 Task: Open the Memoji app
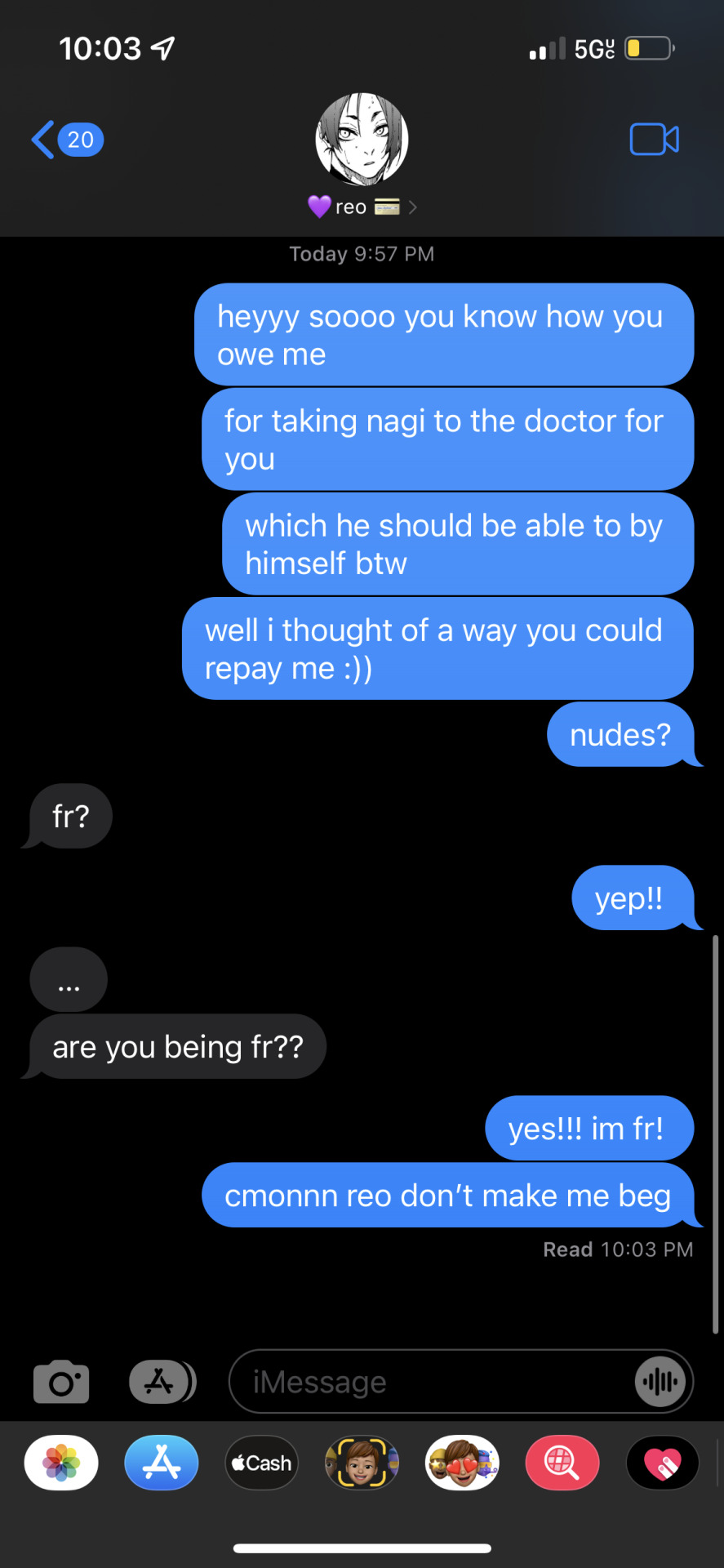(362, 1463)
